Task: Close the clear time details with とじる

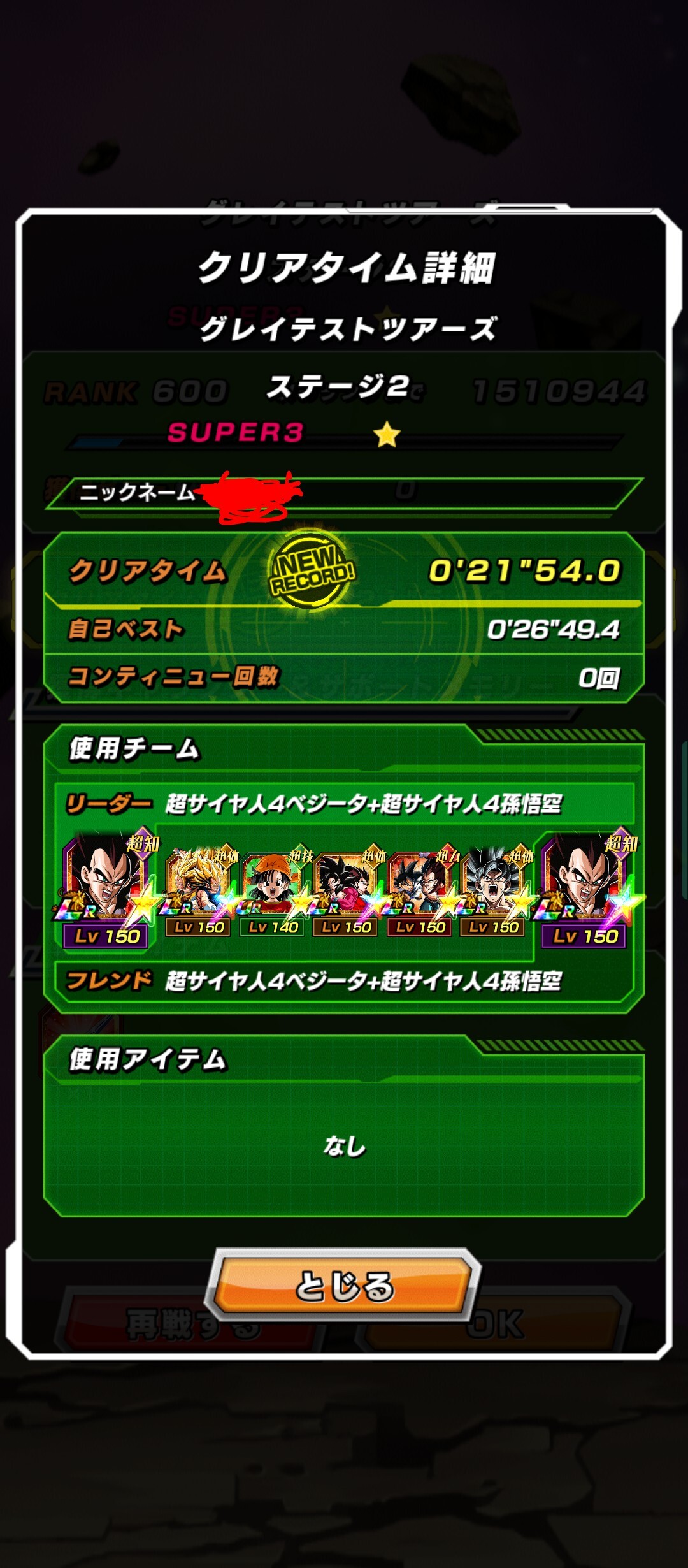Action: [x=343, y=1284]
